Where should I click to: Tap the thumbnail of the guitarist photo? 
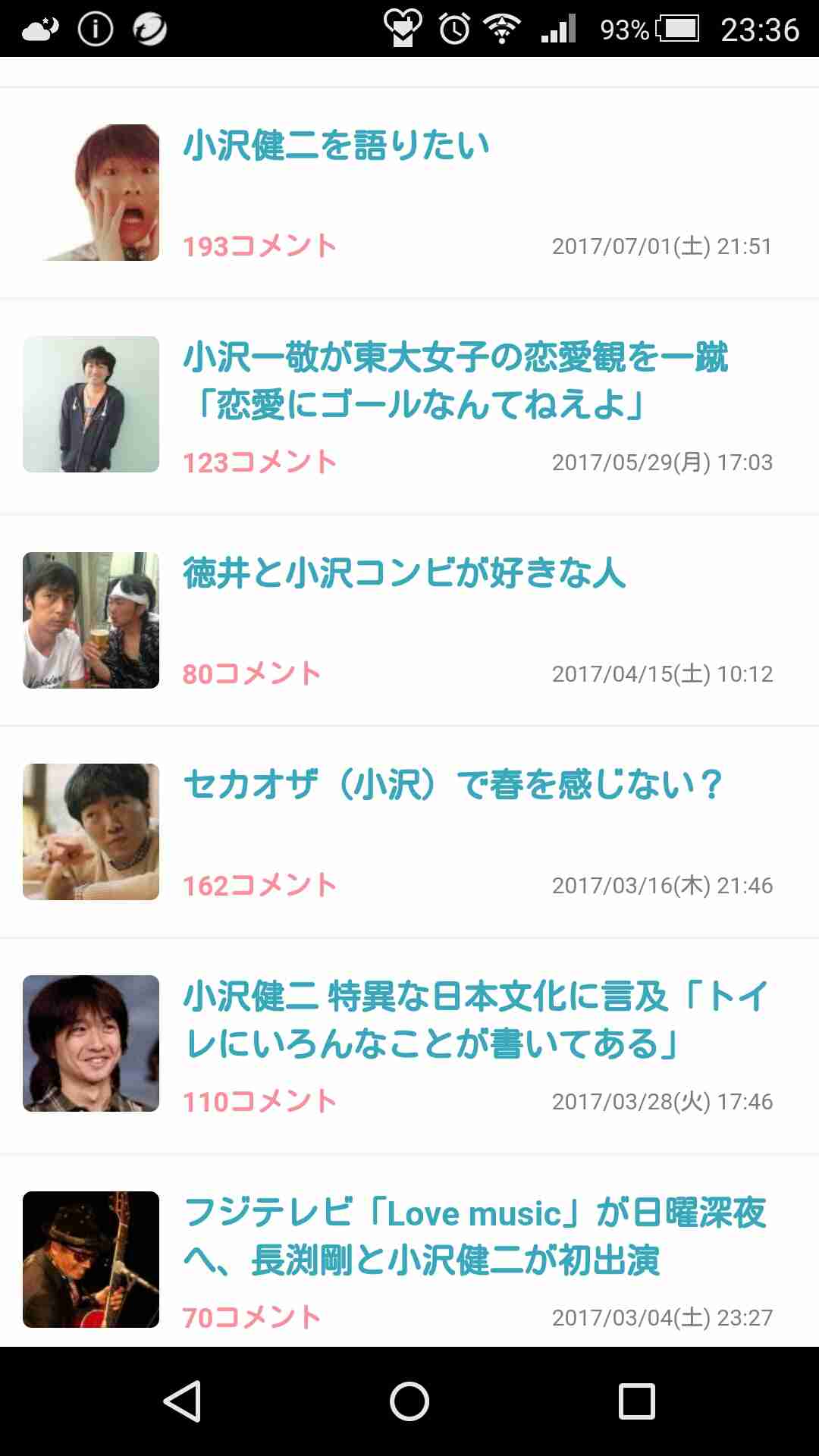91,1259
